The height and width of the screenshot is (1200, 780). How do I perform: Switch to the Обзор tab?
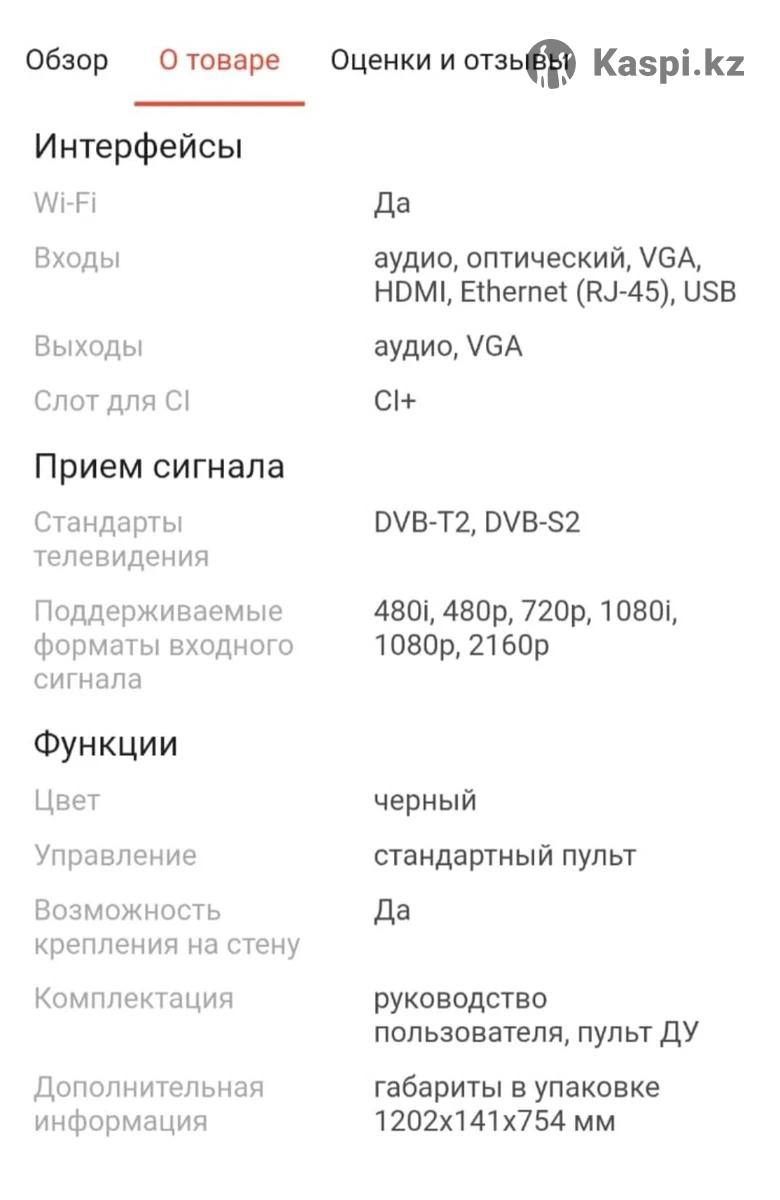[x=66, y=61]
